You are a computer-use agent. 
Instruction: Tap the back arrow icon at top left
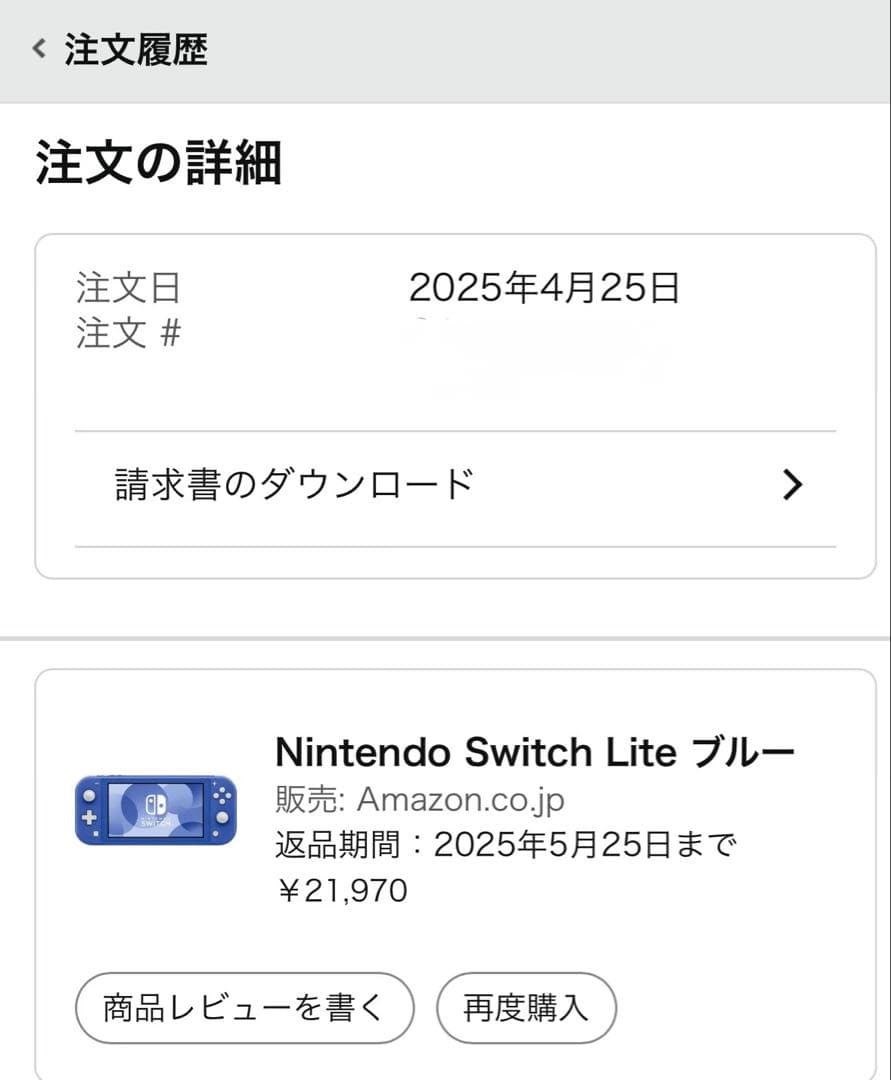[x=37, y=48]
